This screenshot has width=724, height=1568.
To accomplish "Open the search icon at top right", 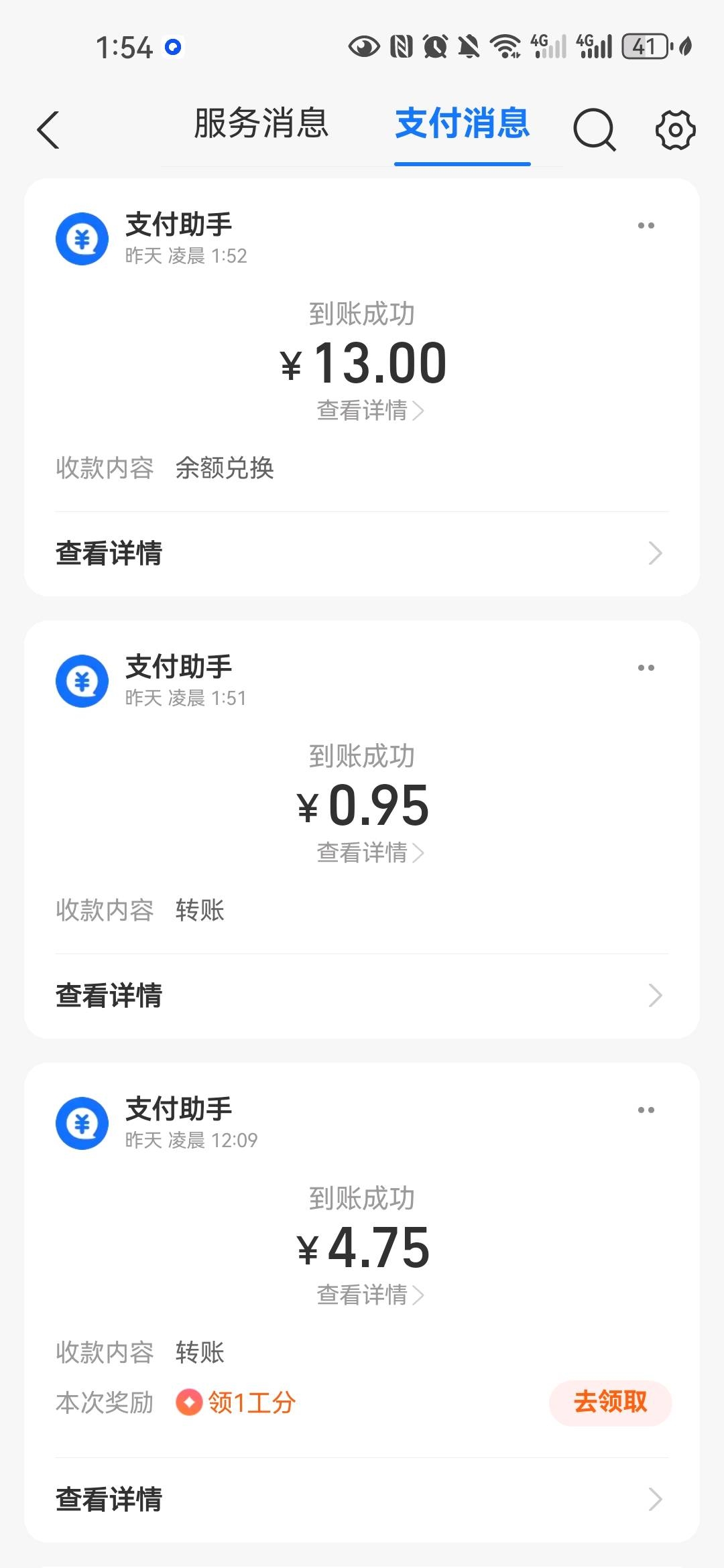I will click(x=595, y=129).
